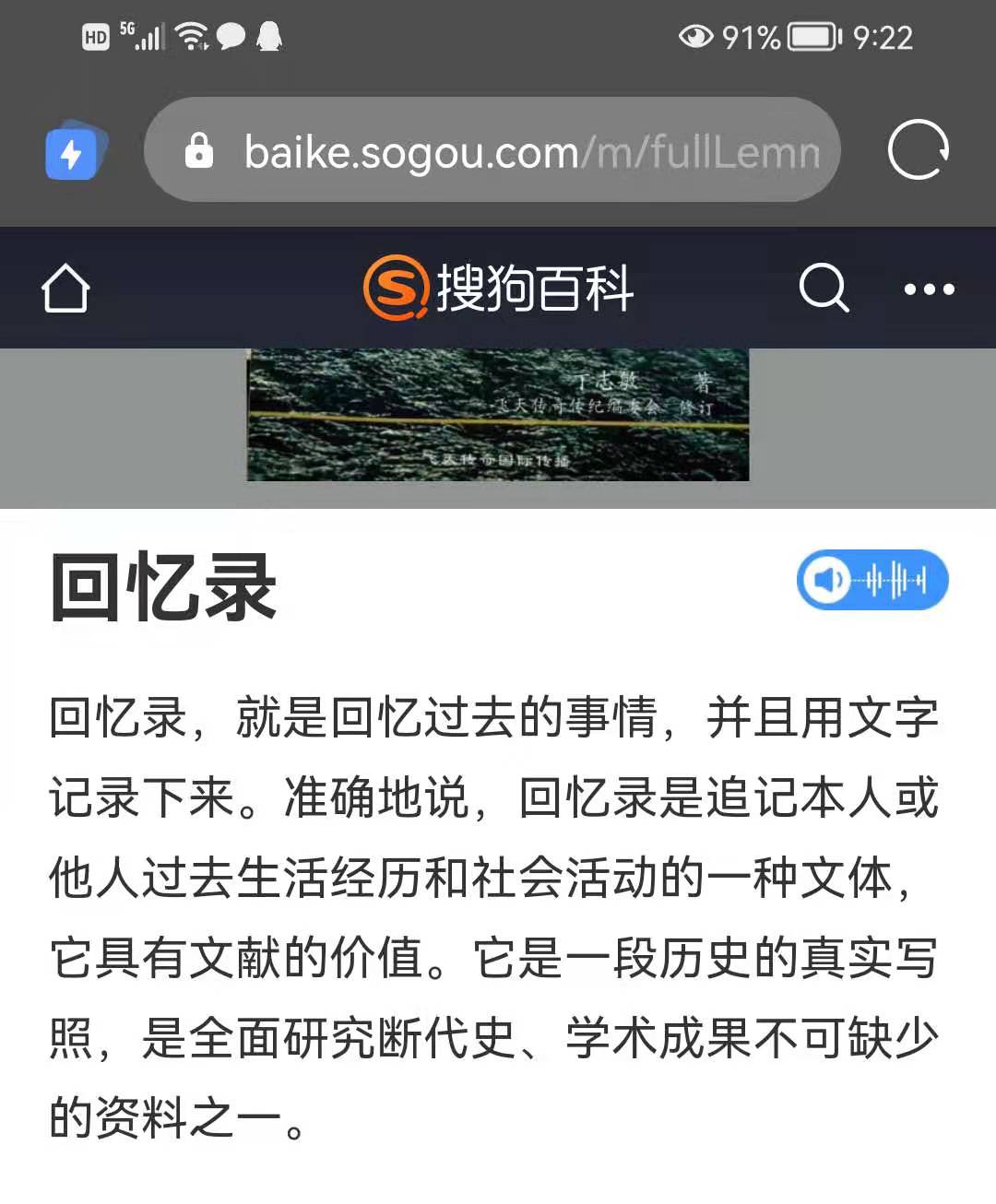Open the blue lightning shortcut icon
The width and height of the screenshot is (996, 1204).
(74, 152)
